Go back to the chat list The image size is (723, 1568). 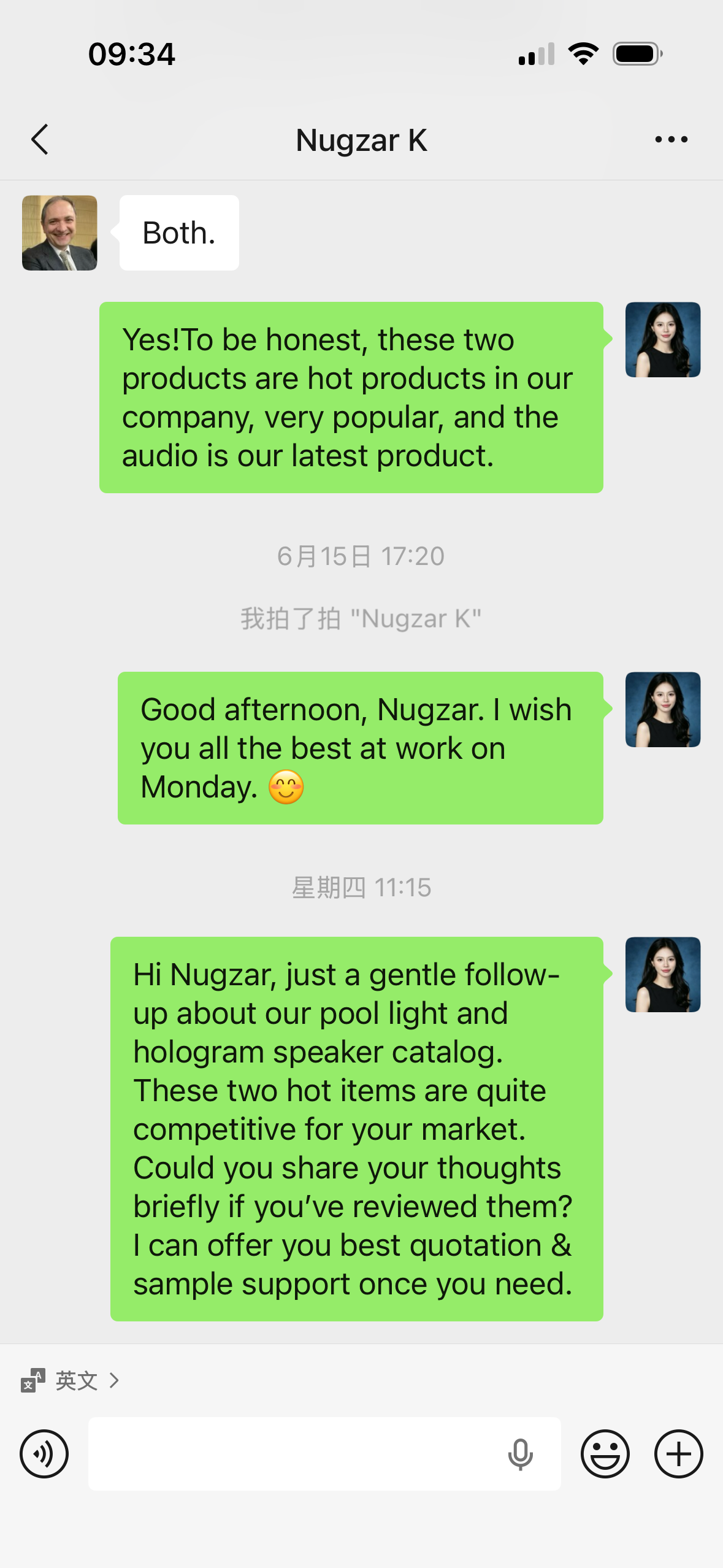tap(40, 139)
